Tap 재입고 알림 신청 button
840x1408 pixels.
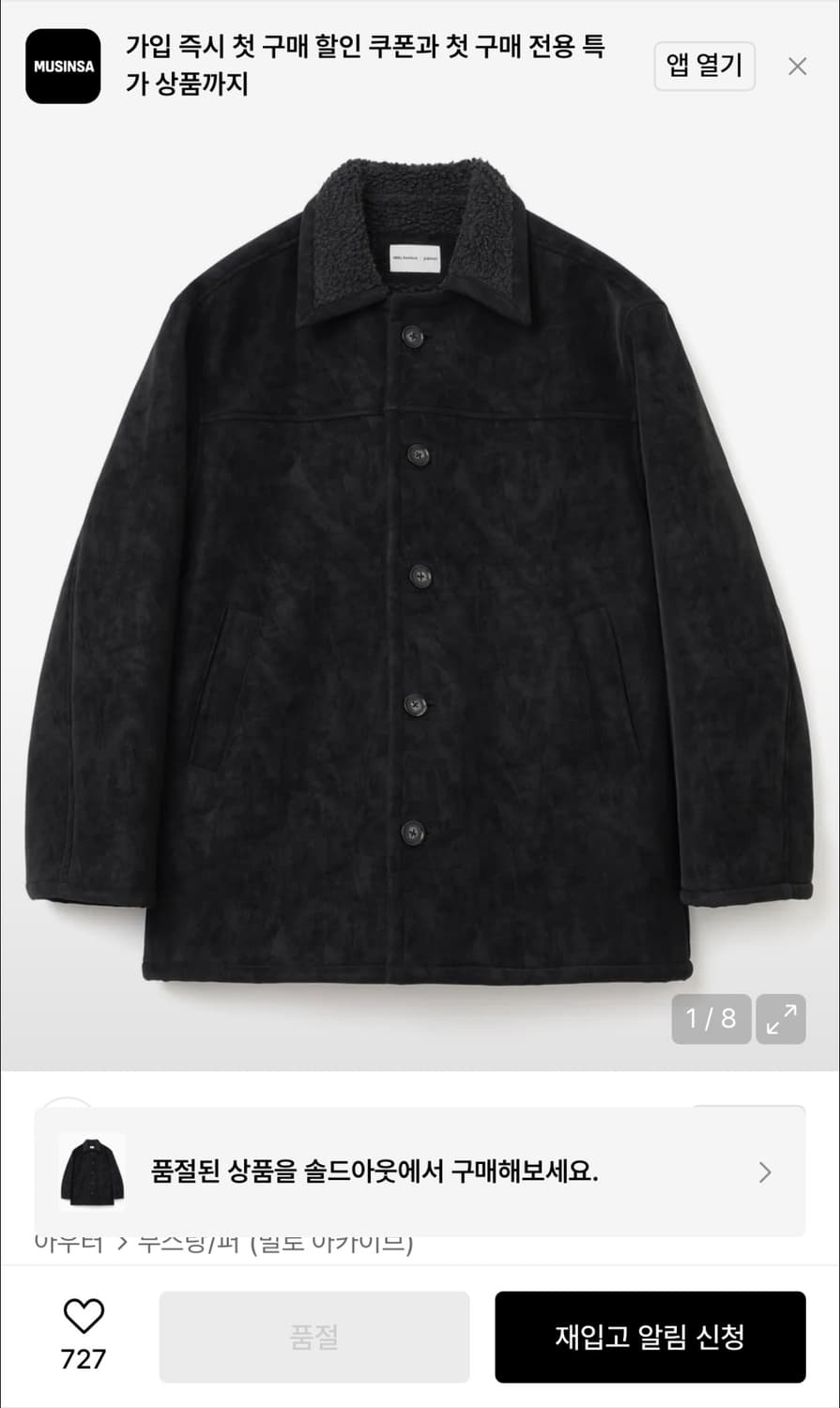[650, 1337]
